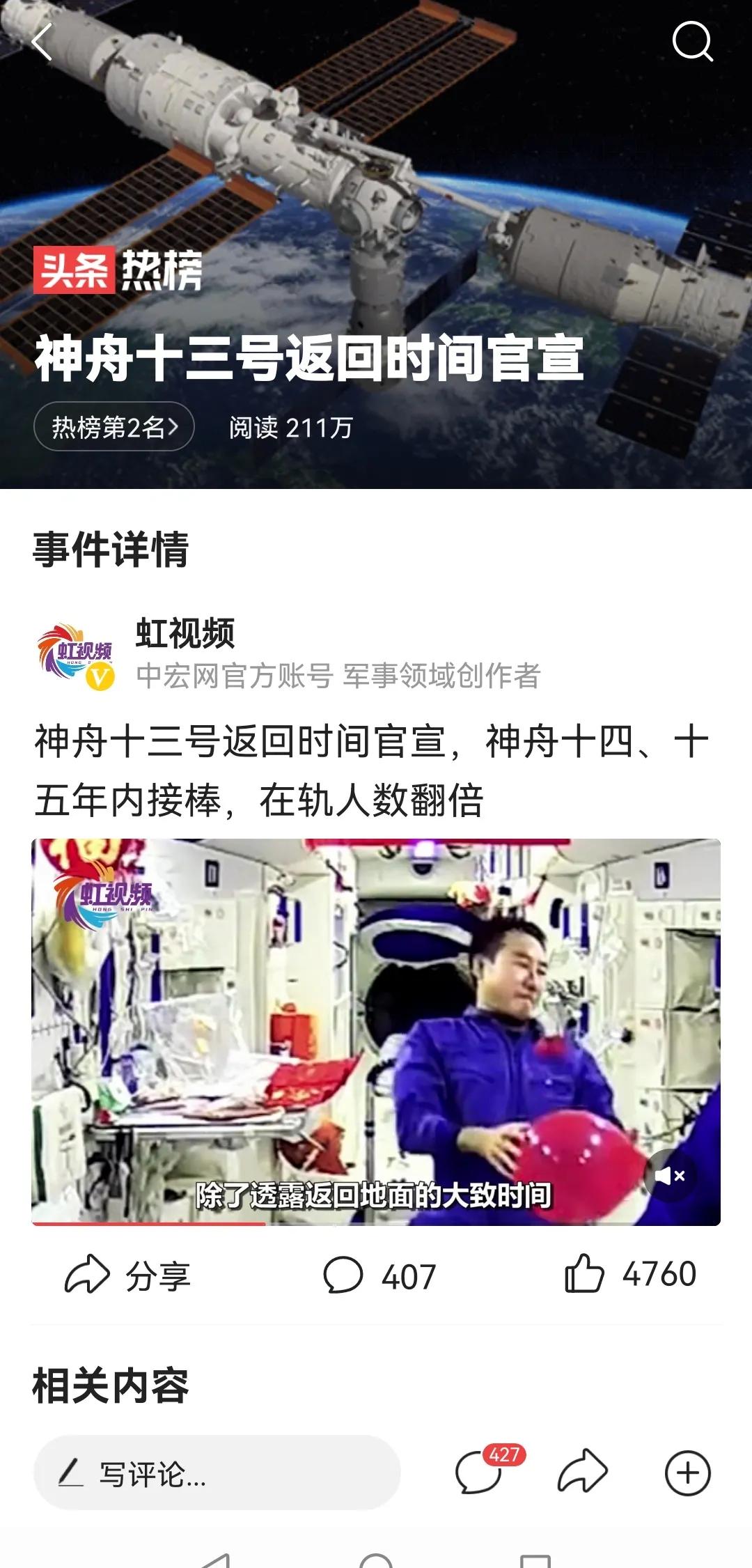Viewport: 752px width, 1568px height.
Task: View the 407 comments on the post
Action: point(379,1275)
